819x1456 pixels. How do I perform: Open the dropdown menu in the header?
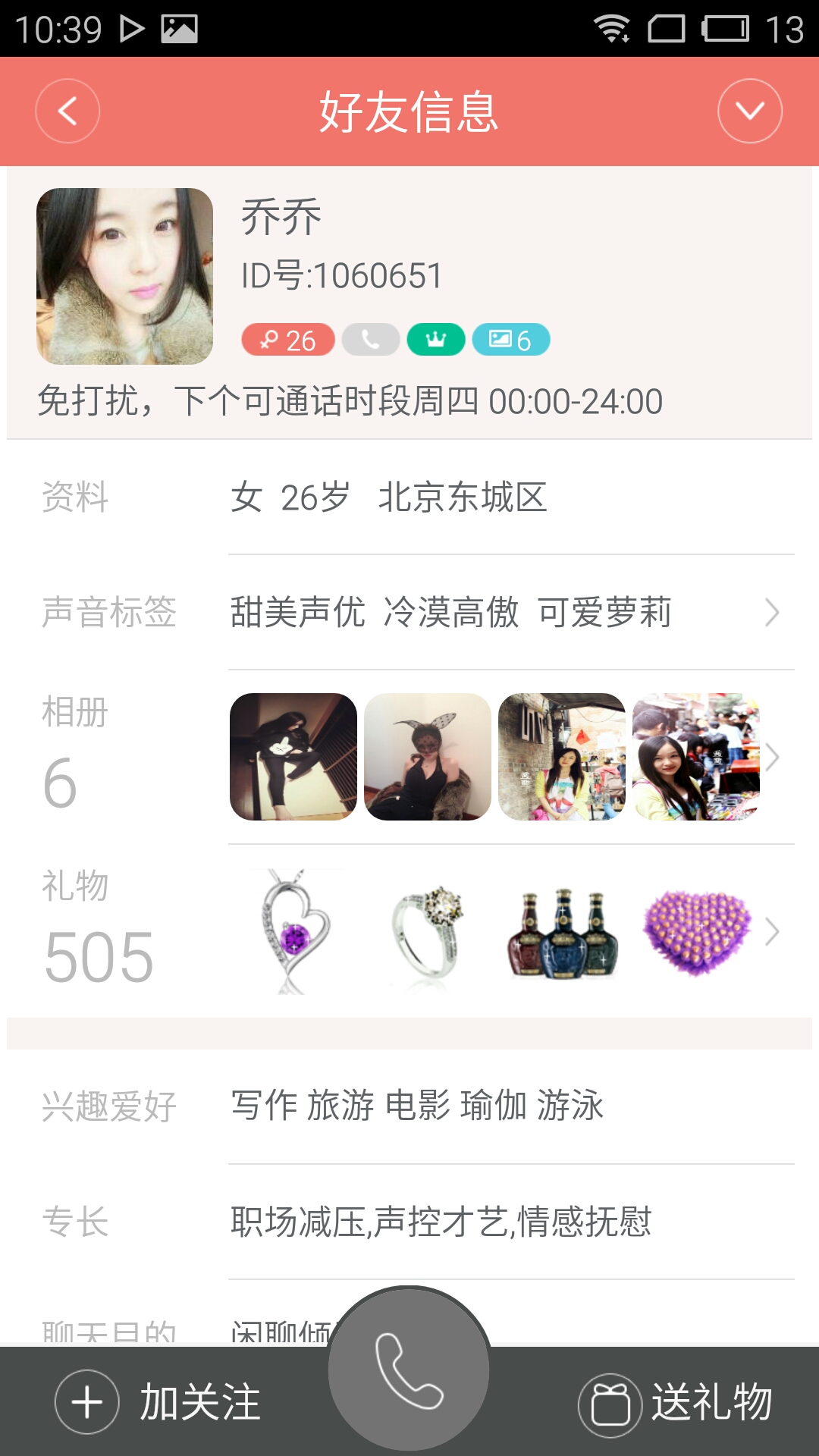coord(750,111)
